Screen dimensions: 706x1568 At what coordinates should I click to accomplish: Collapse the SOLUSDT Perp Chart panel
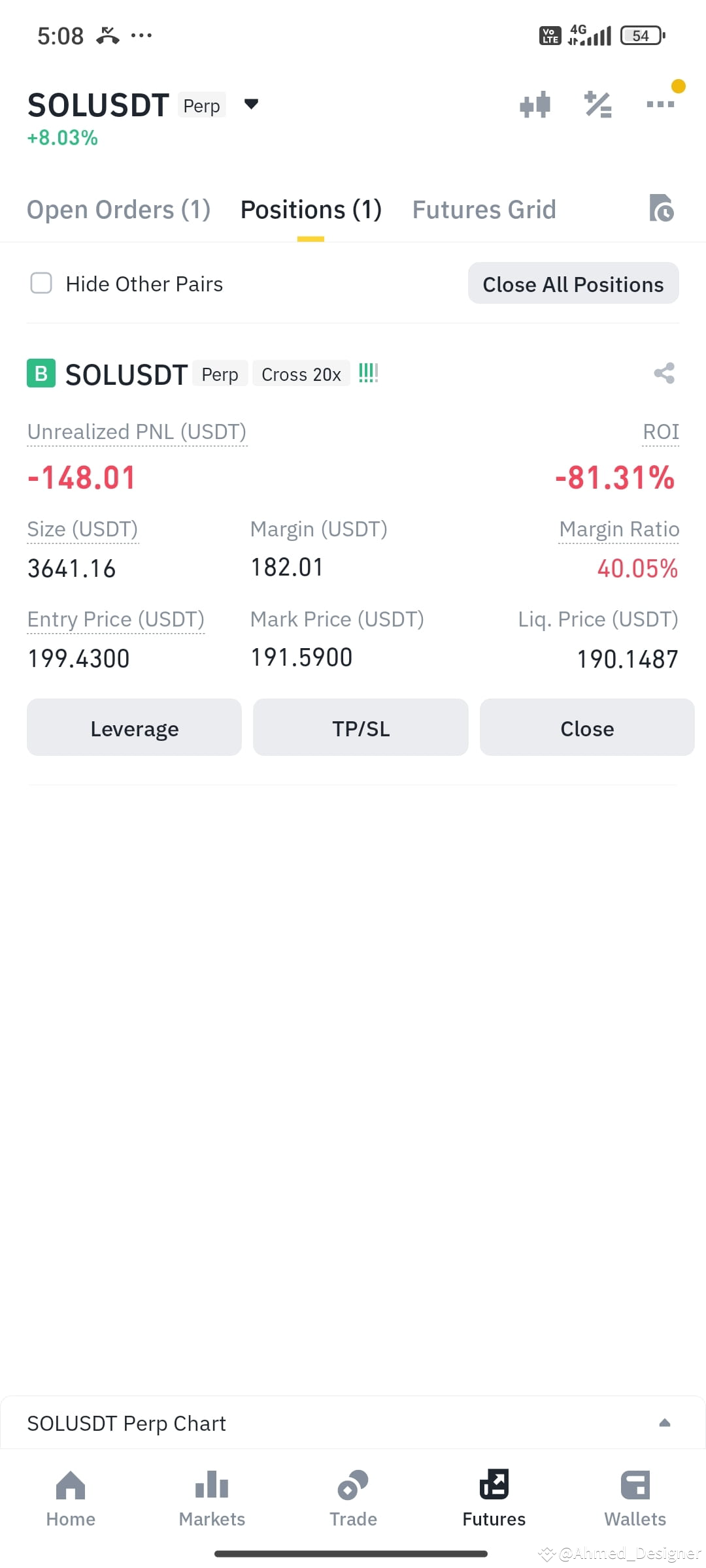[x=665, y=1422]
